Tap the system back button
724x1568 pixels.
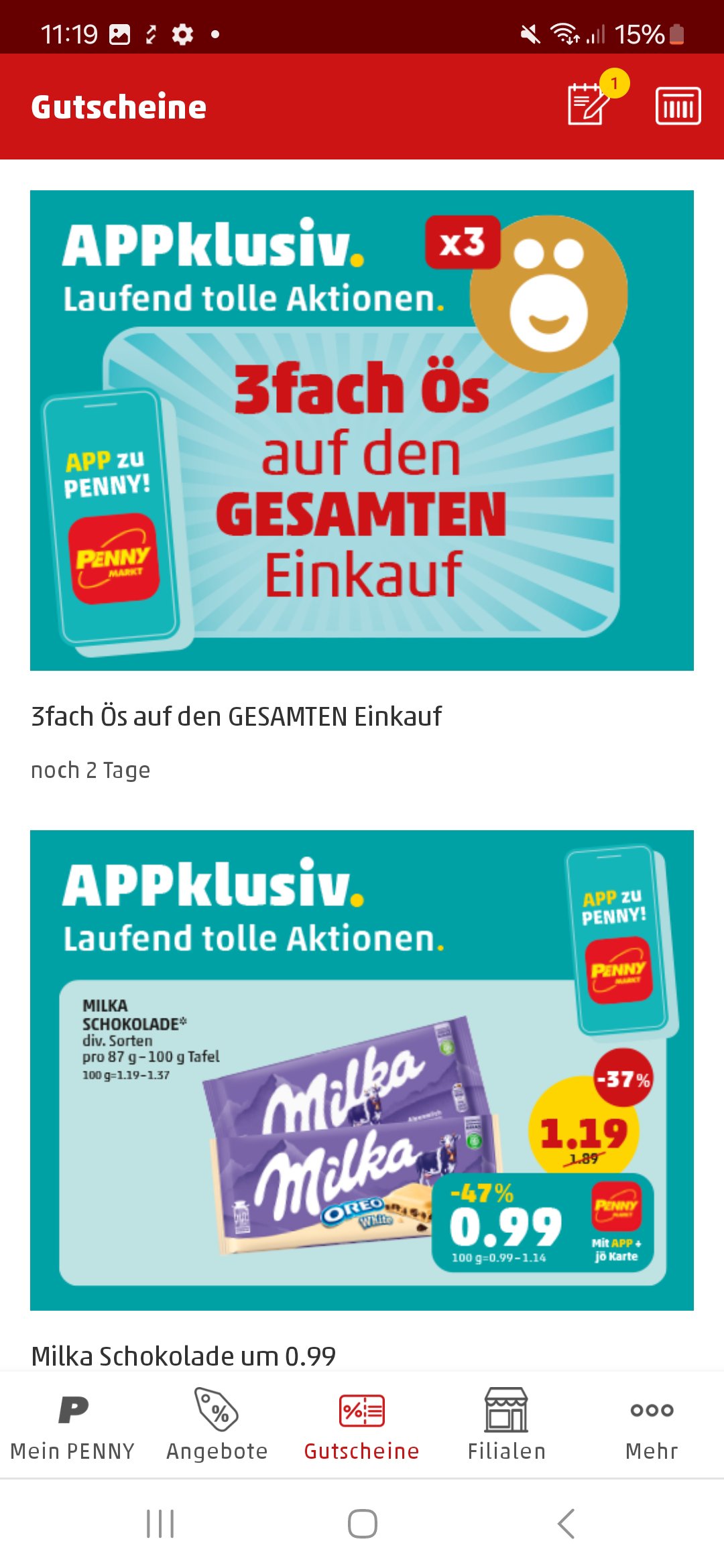tap(566, 1524)
